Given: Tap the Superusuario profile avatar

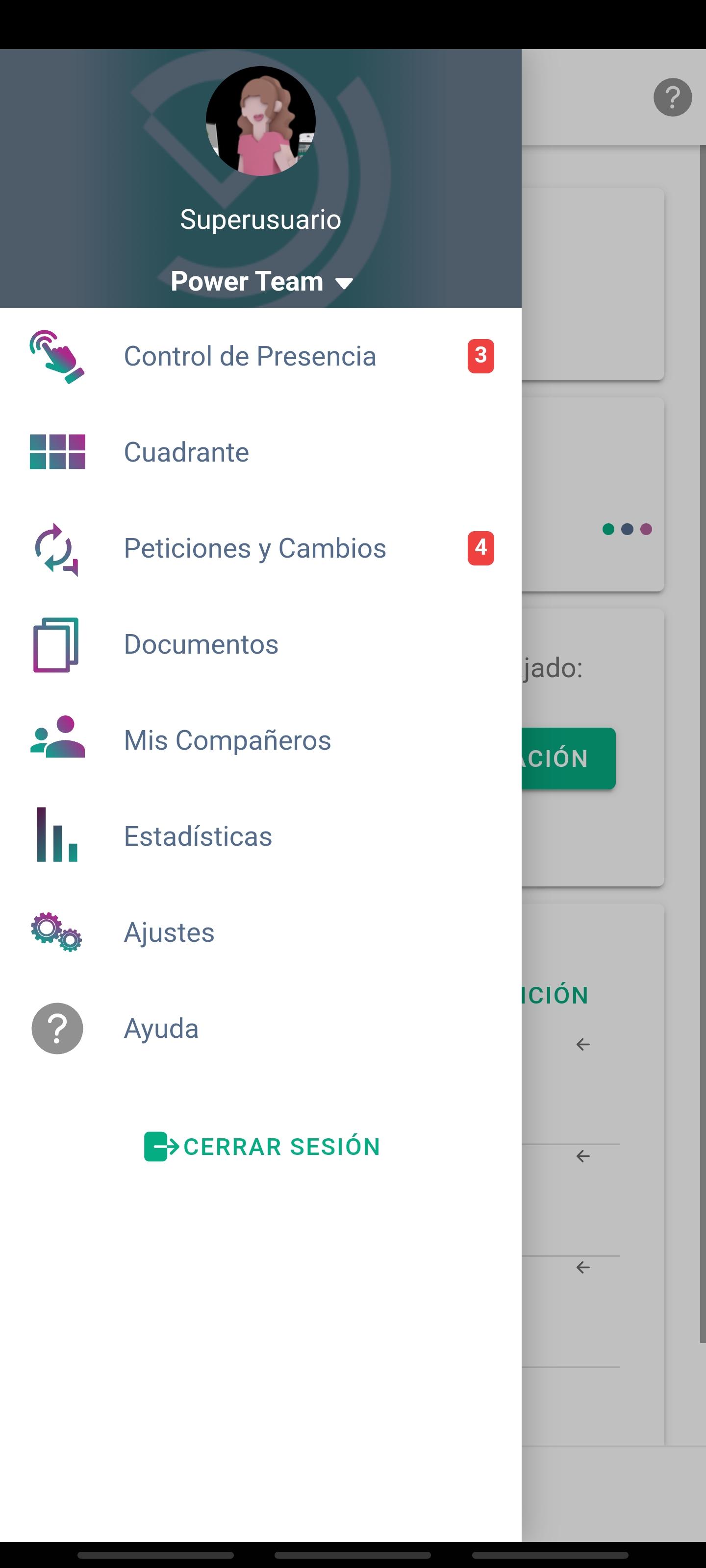Looking at the screenshot, I should pyautogui.click(x=261, y=121).
